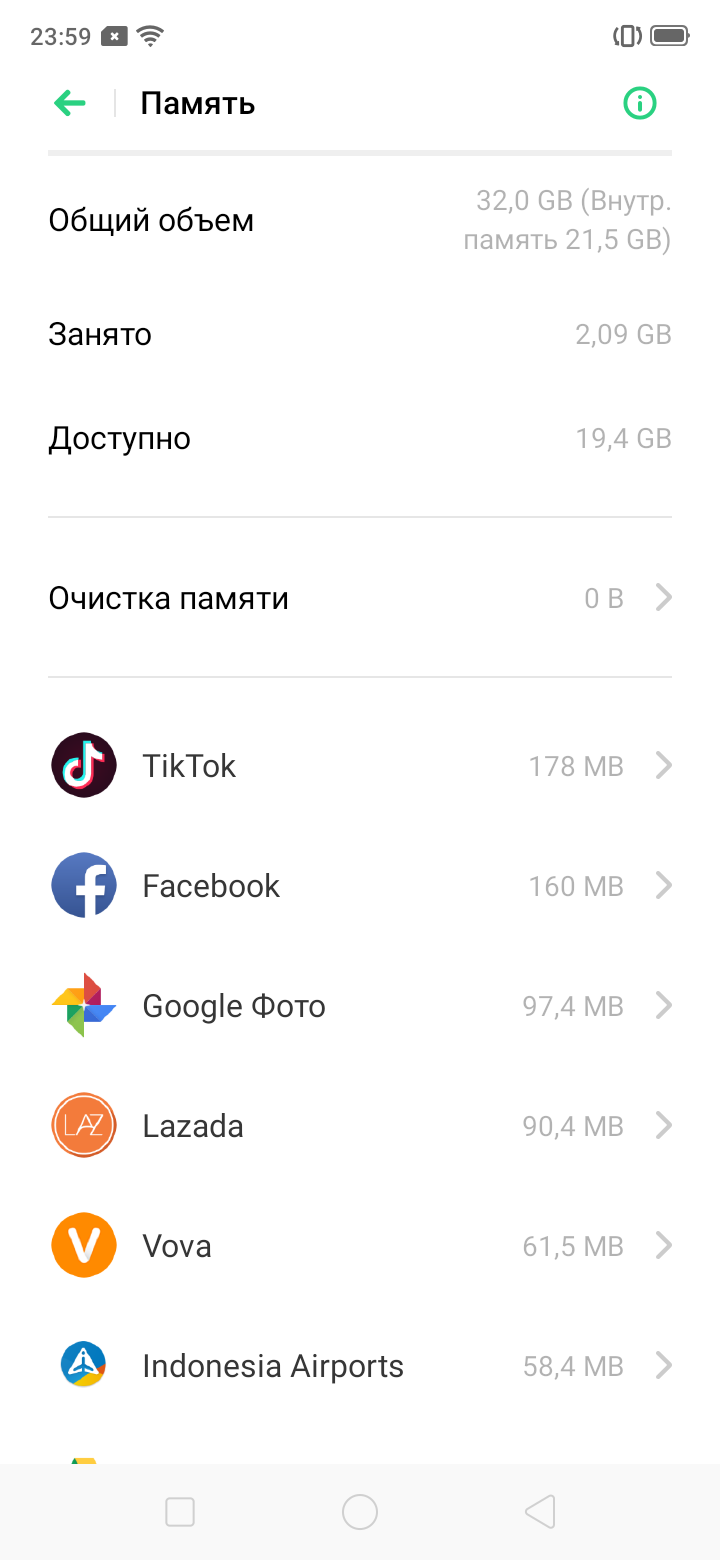720x1560 pixels.
Task: Open recent apps via square button
Action: pos(180,1512)
